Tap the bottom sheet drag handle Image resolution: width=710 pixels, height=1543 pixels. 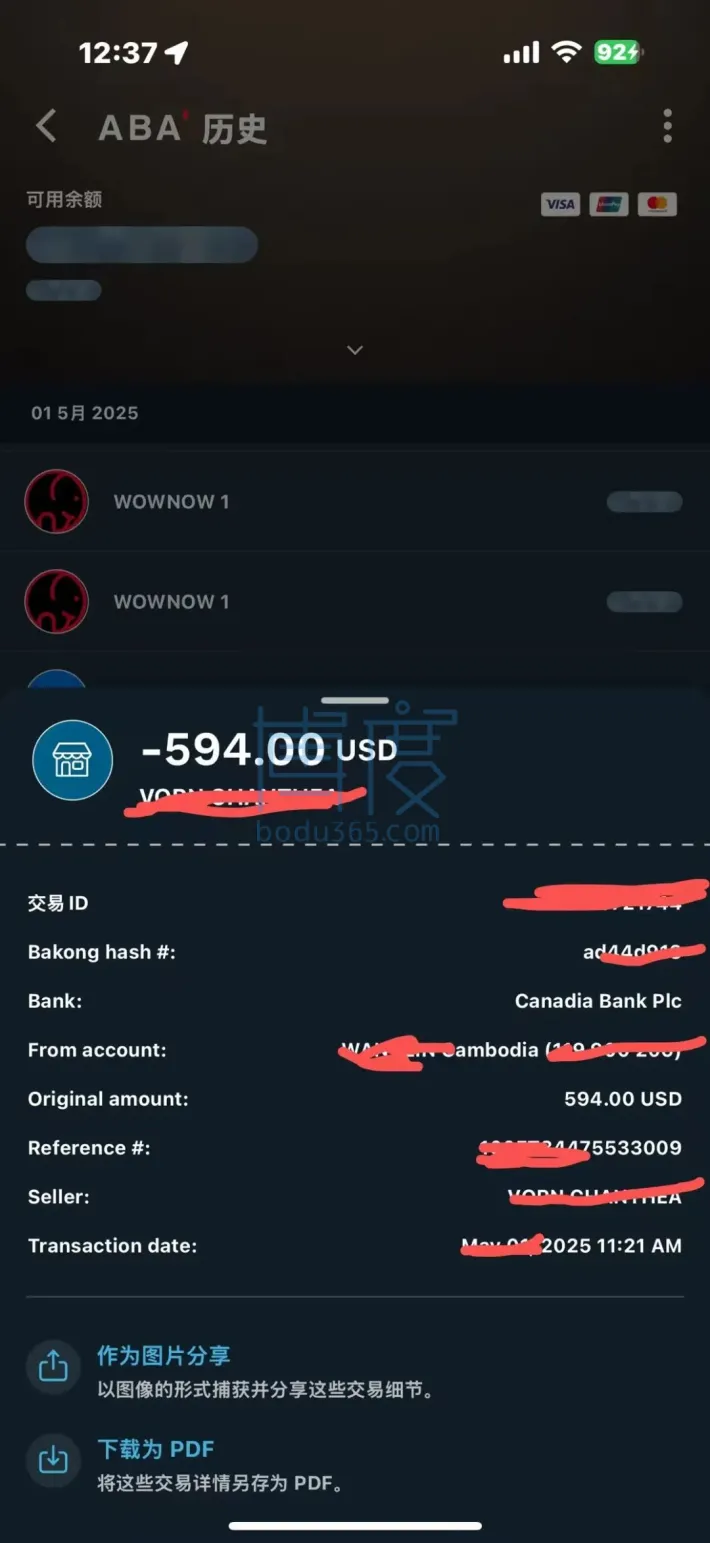pos(355,701)
